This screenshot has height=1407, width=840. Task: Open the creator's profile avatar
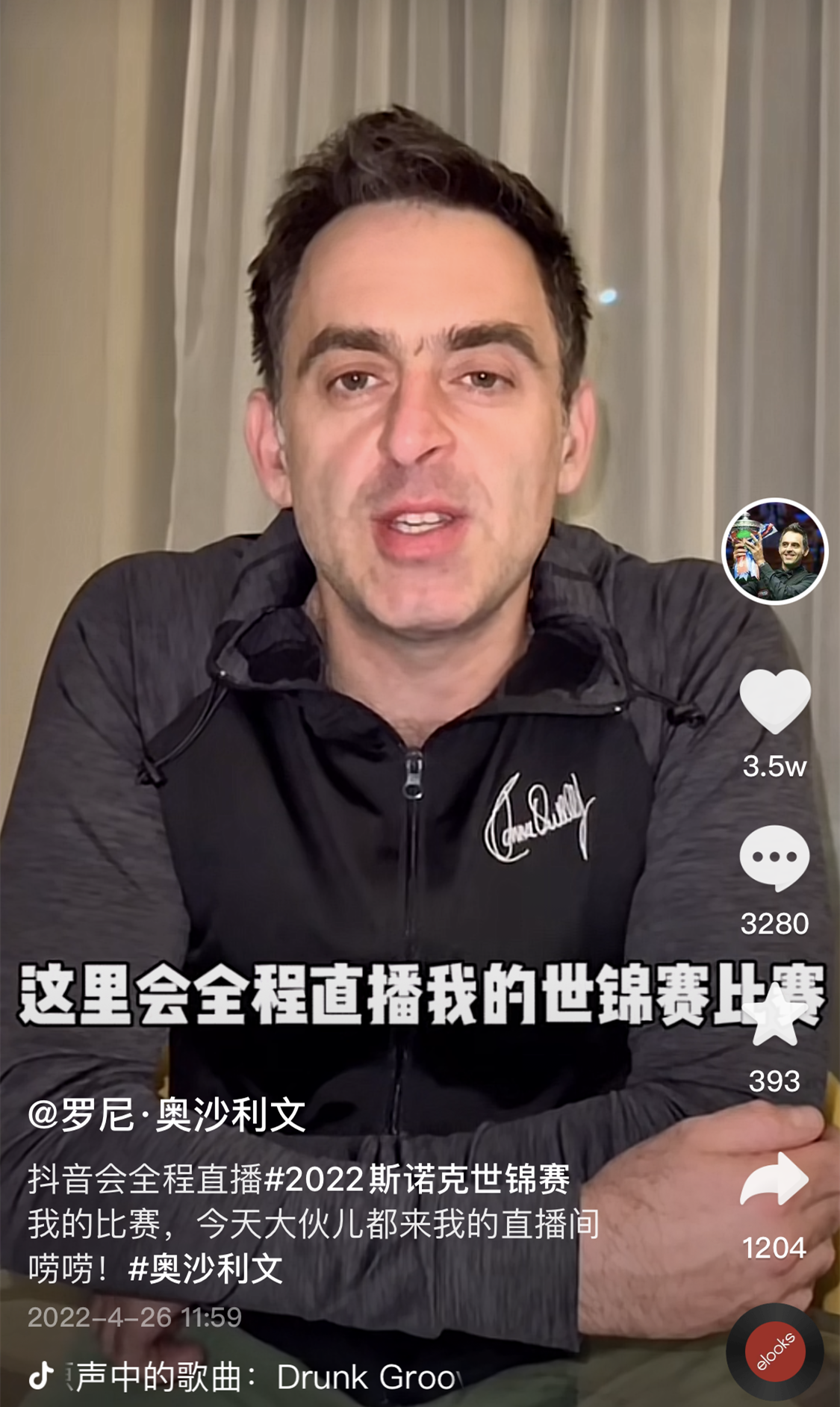click(x=774, y=551)
